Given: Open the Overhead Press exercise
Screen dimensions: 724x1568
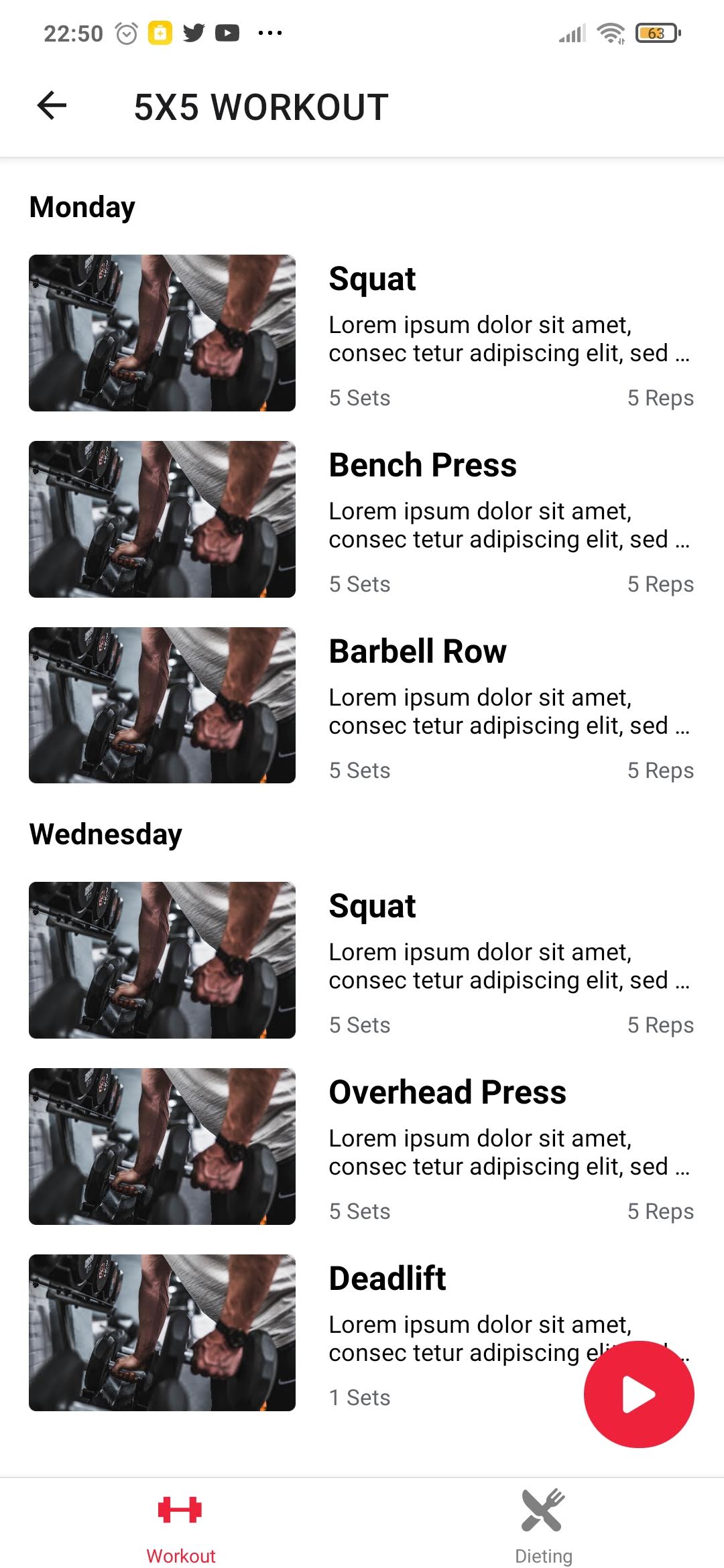Looking at the screenshot, I should coord(447,1092).
